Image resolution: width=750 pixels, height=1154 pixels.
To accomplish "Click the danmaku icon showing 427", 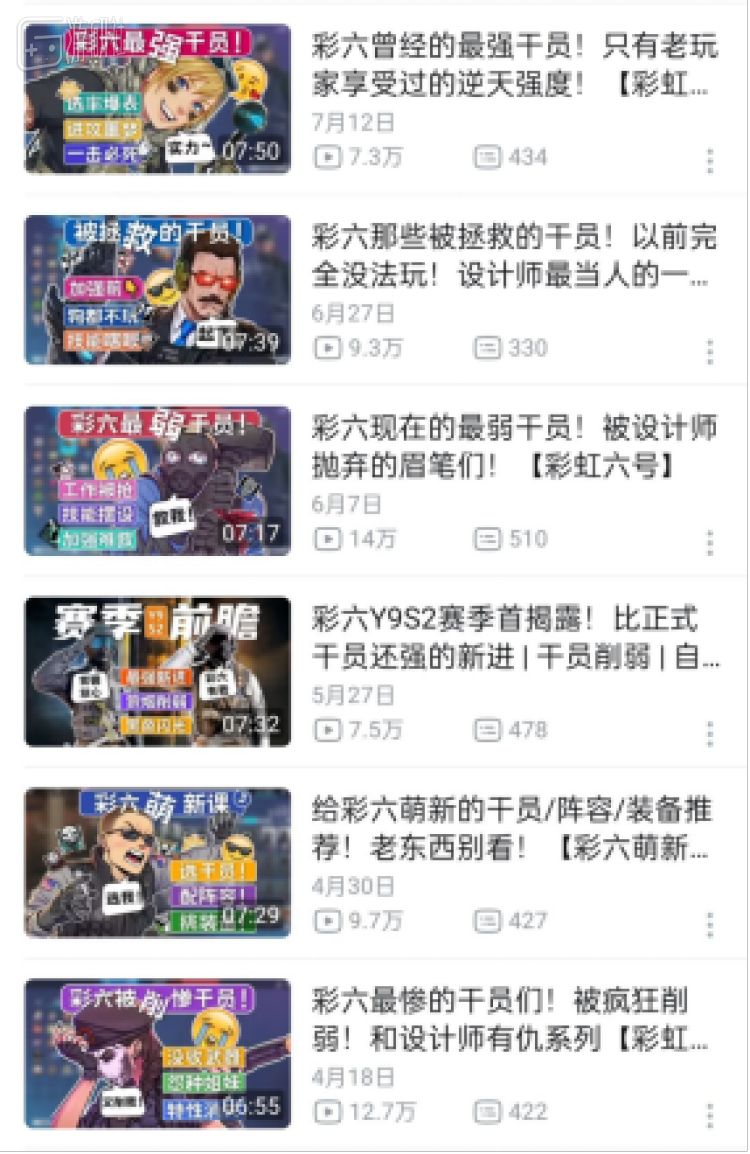I will [x=487, y=920].
